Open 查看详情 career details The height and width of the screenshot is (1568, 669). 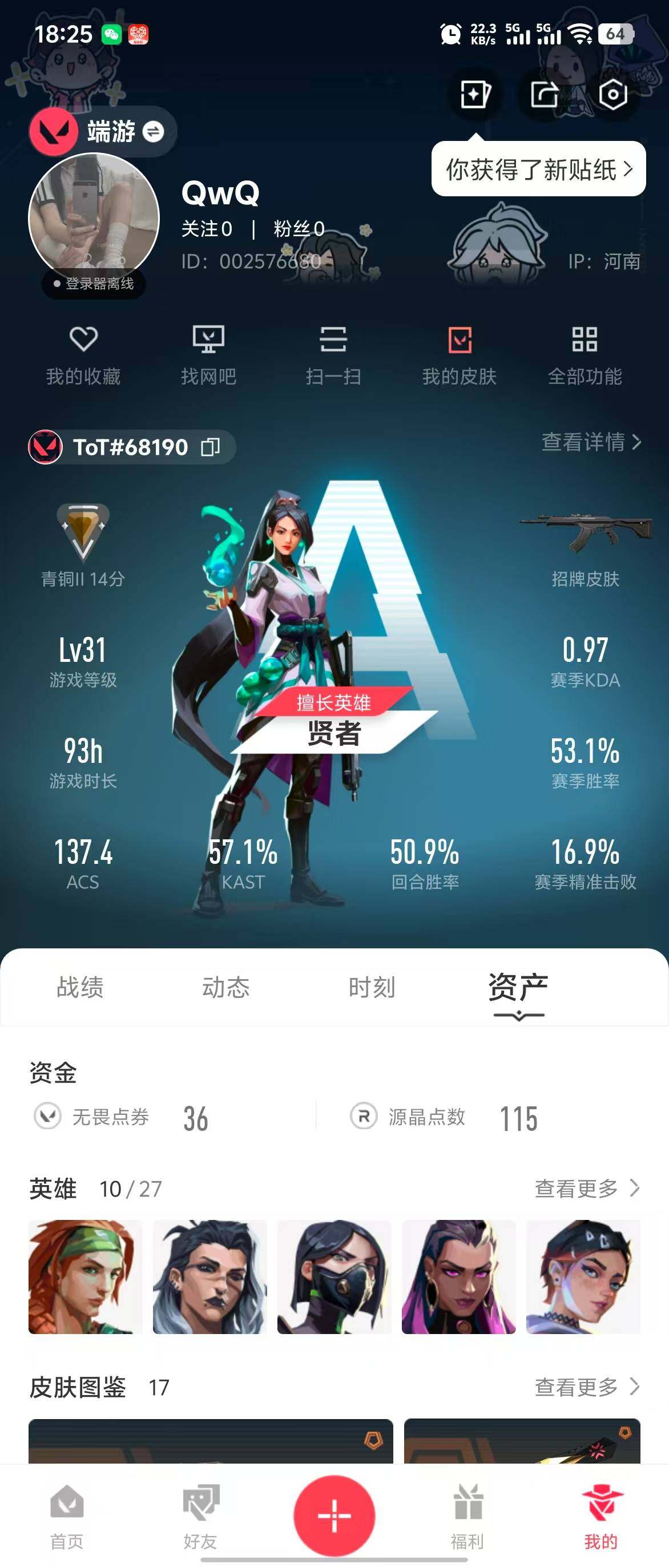tap(590, 442)
